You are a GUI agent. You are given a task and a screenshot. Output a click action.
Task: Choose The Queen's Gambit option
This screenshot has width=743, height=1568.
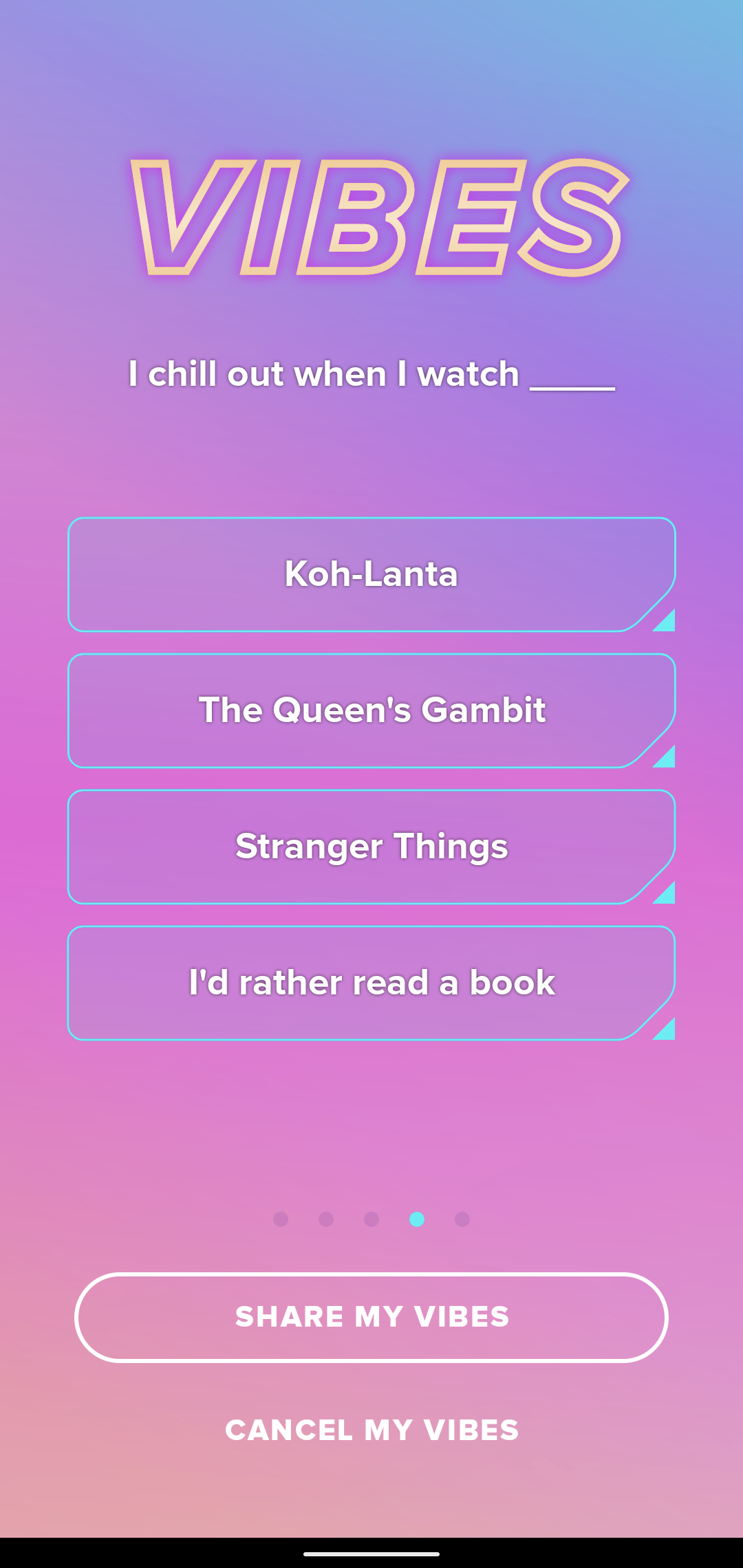(x=371, y=710)
